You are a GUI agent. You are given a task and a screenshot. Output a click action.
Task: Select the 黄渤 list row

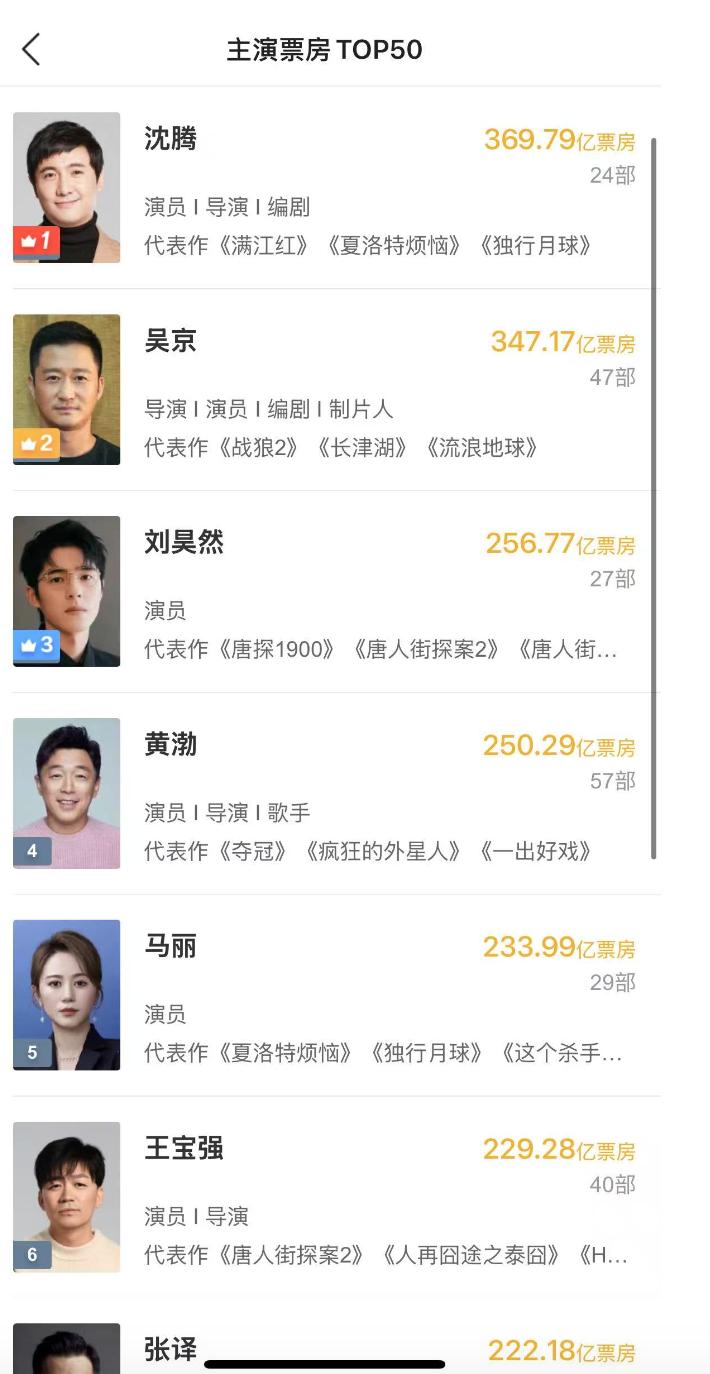[x=330, y=794]
